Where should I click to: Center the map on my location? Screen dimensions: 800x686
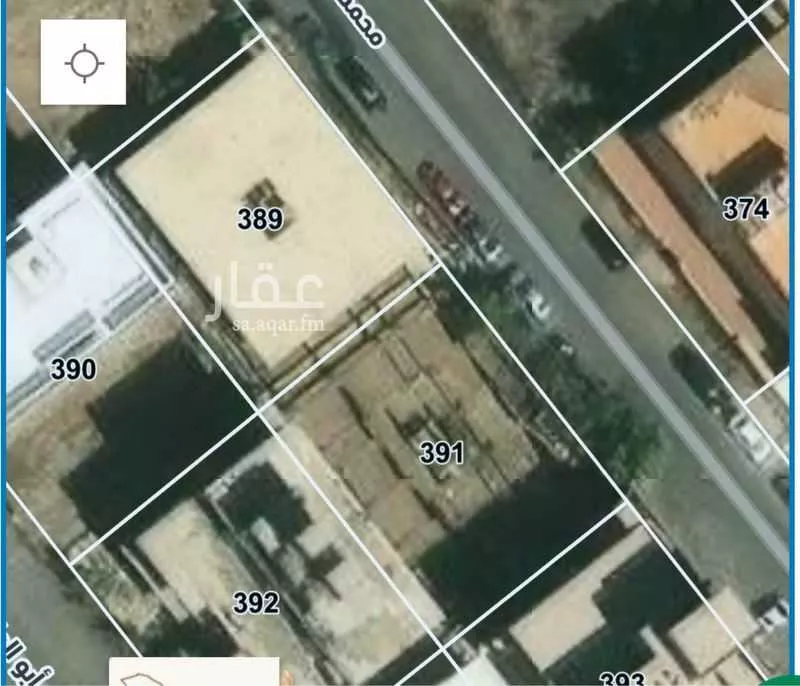(x=83, y=62)
